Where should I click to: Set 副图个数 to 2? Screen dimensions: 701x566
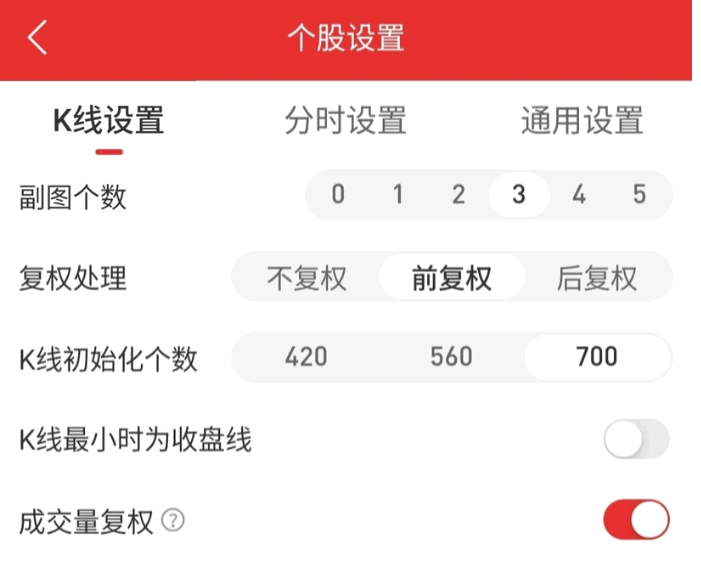(x=458, y=195)
